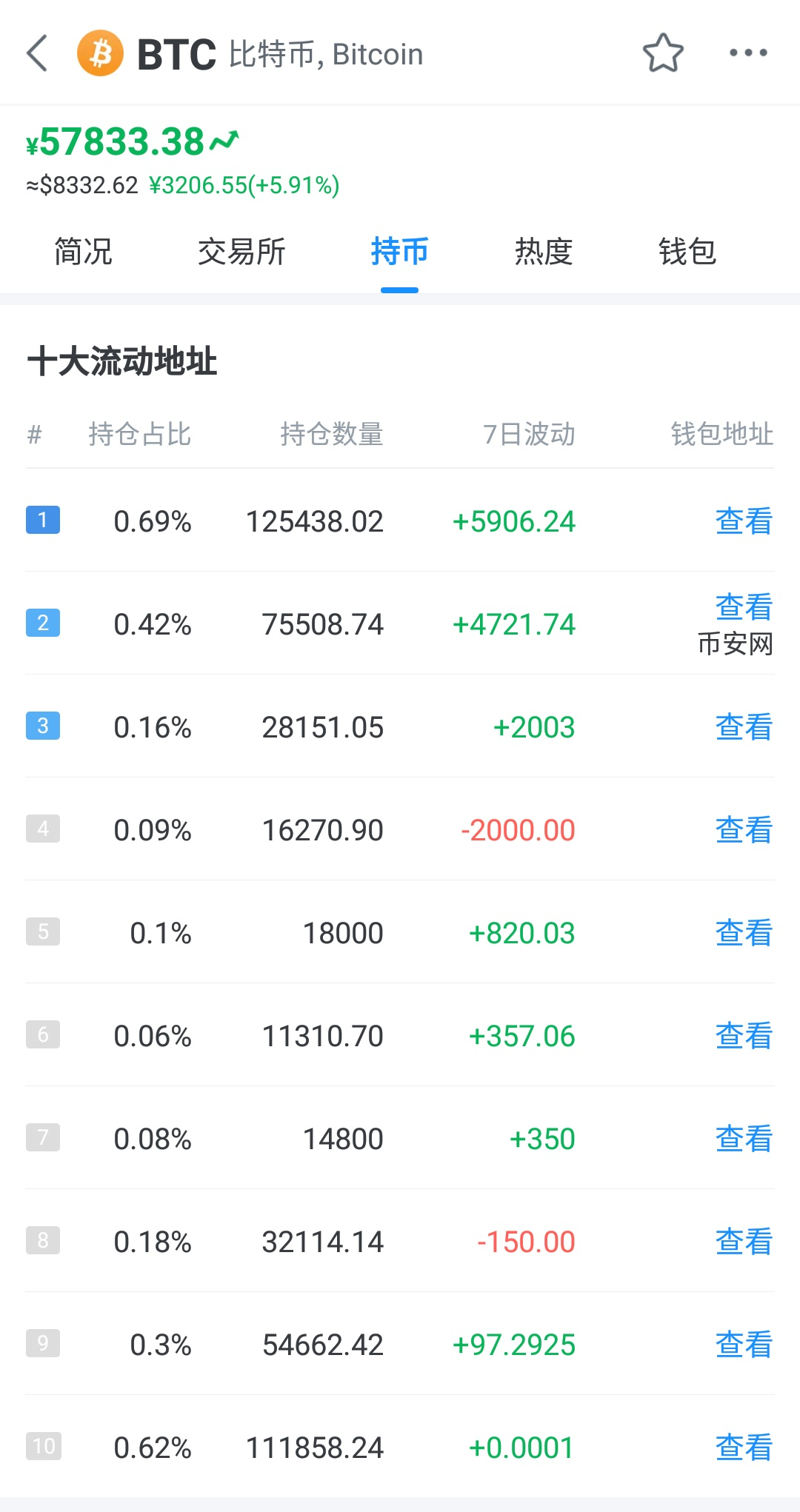
Task: View wallet address holding 111858.24
Action: (x=744, y=1448)
